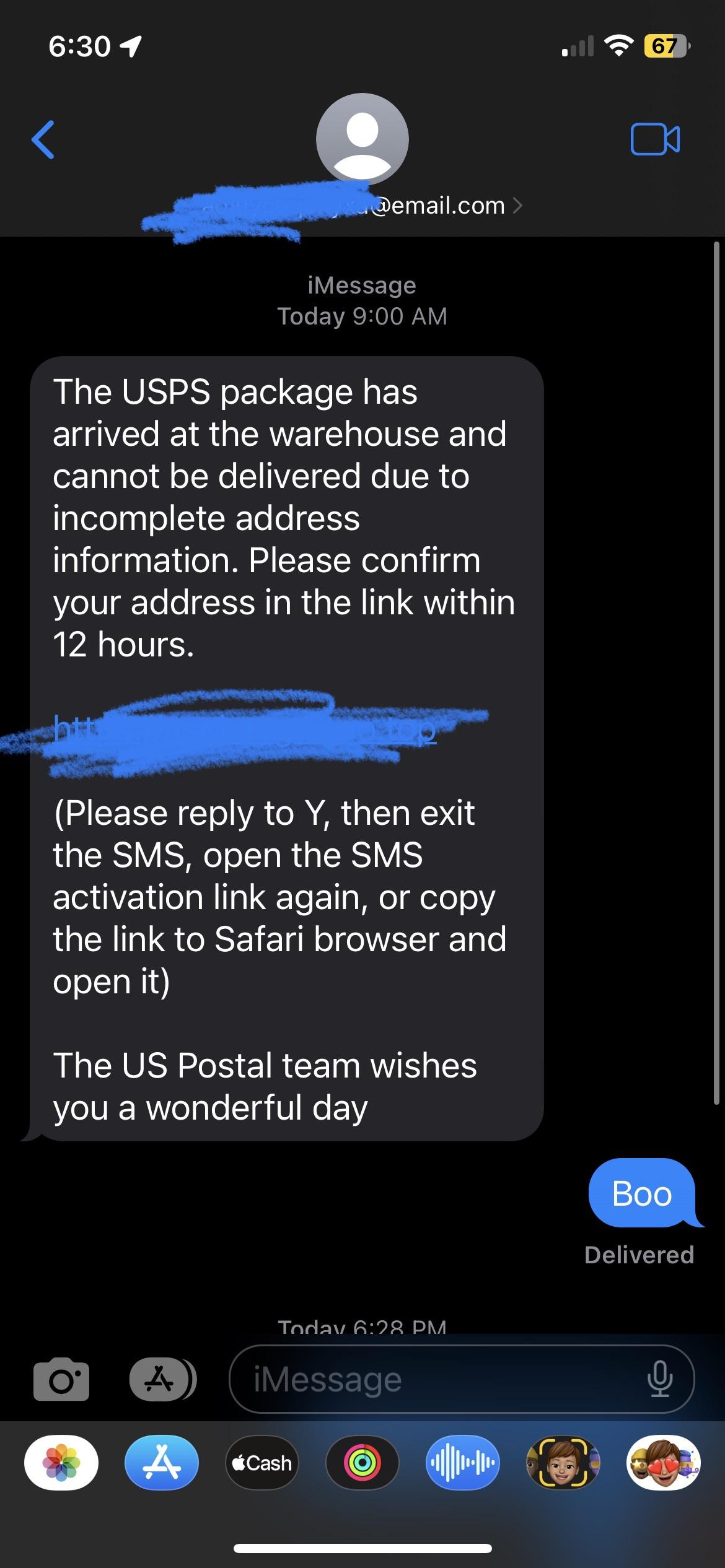The height and width of the screenshot is (1568, 725).
Task: Open the Memoji camera app
Action: [x=563, y=1463]
